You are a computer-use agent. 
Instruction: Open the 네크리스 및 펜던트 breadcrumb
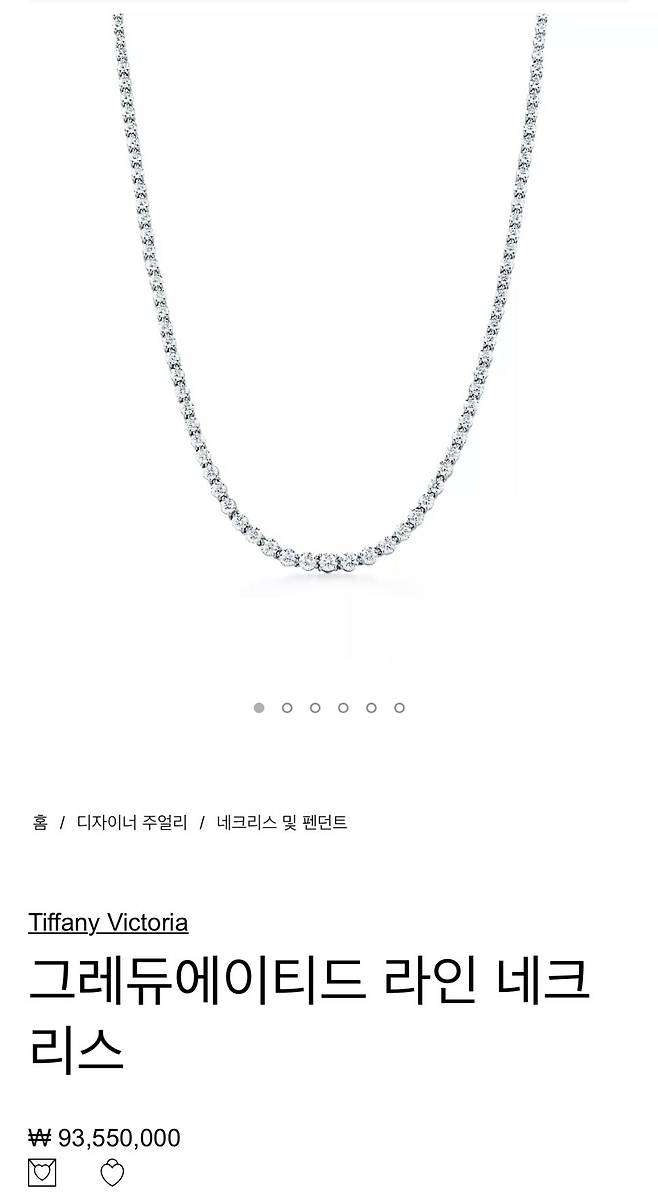tap(282, 823)
